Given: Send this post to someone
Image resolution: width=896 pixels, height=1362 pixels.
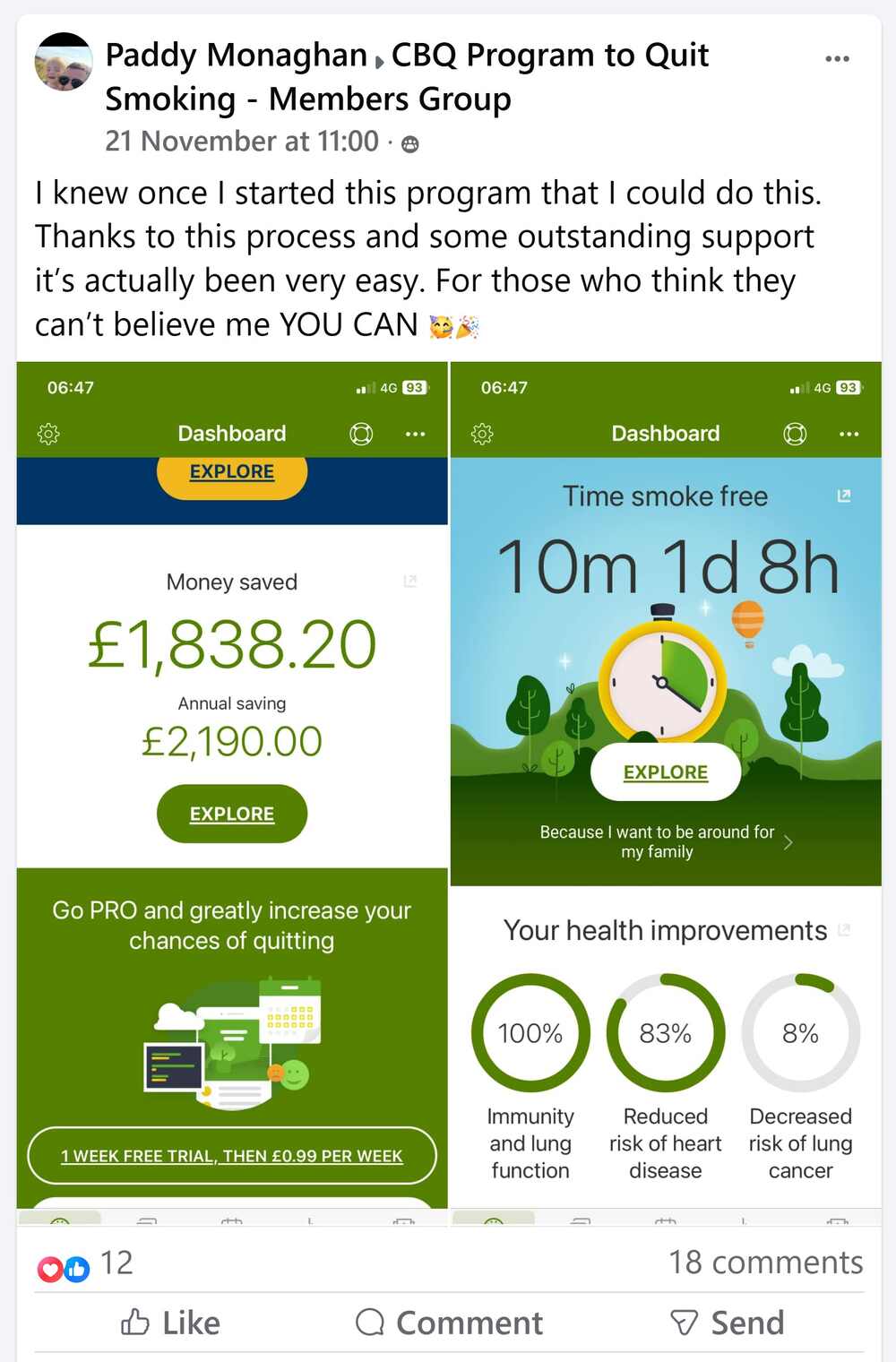Looking at the screenshot, I should coord(728,1323).
